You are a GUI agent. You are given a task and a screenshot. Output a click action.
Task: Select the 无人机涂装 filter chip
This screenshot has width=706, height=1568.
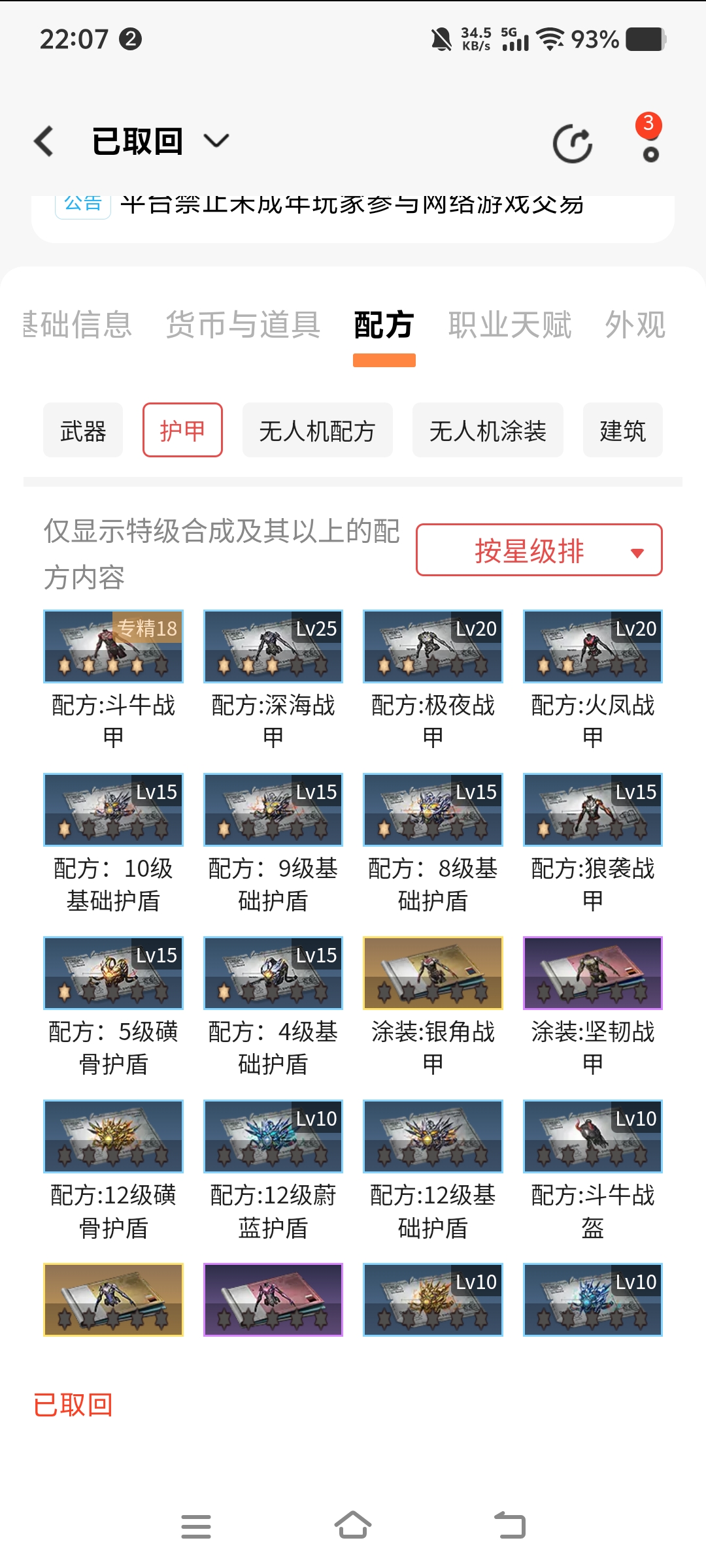(x=488, y=431)
